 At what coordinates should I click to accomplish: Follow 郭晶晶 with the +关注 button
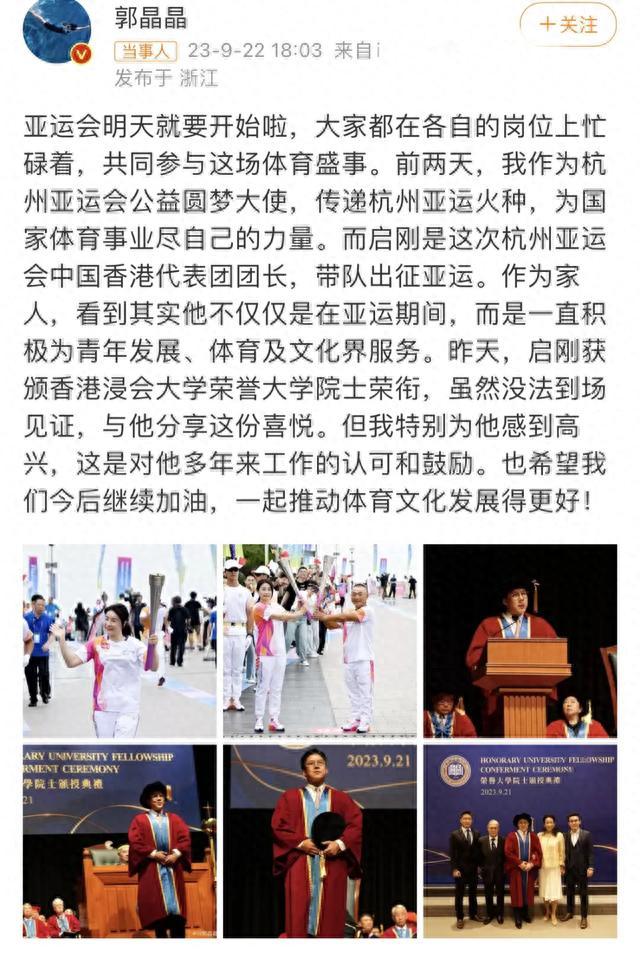pyautogui.click(x=569, y=23)
